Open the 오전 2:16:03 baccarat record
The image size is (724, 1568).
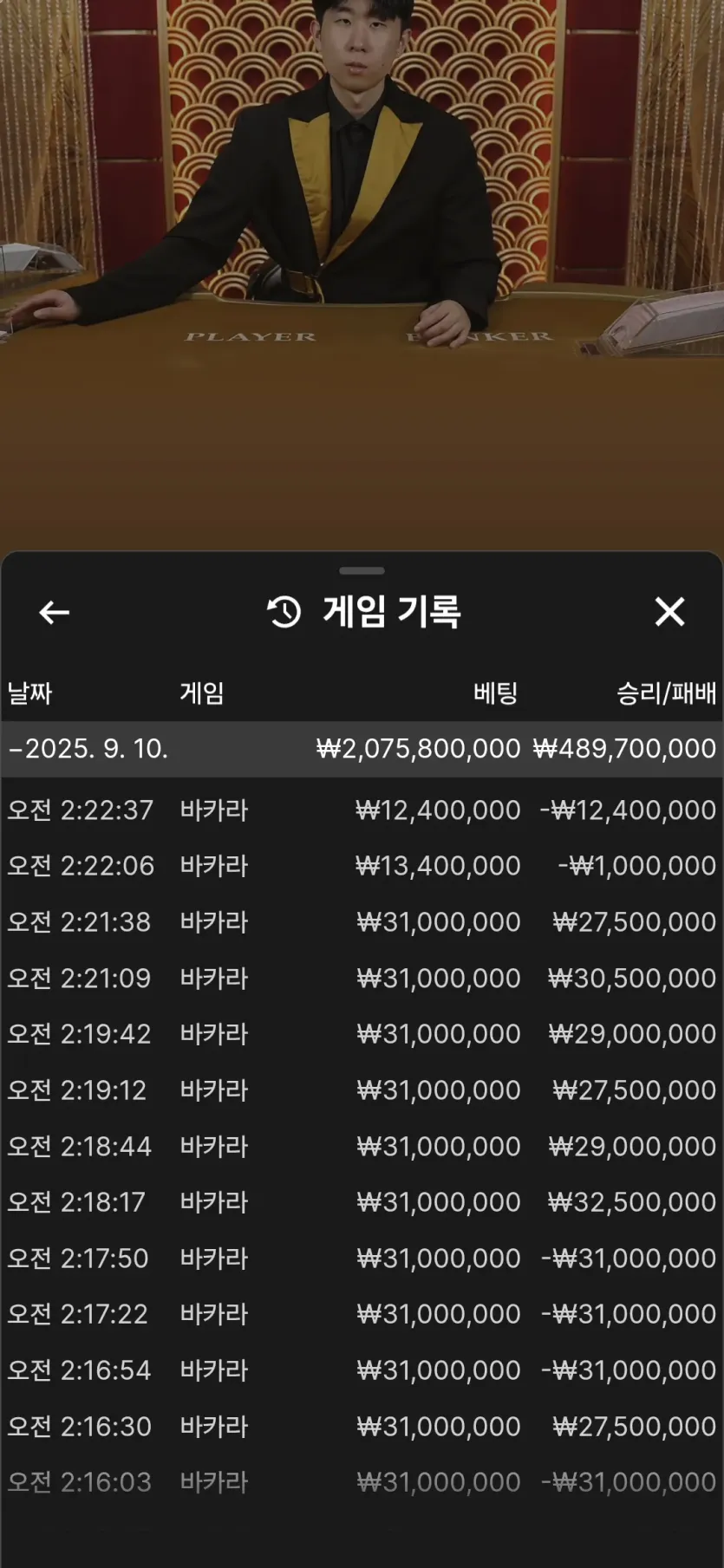click(362, 1481)
